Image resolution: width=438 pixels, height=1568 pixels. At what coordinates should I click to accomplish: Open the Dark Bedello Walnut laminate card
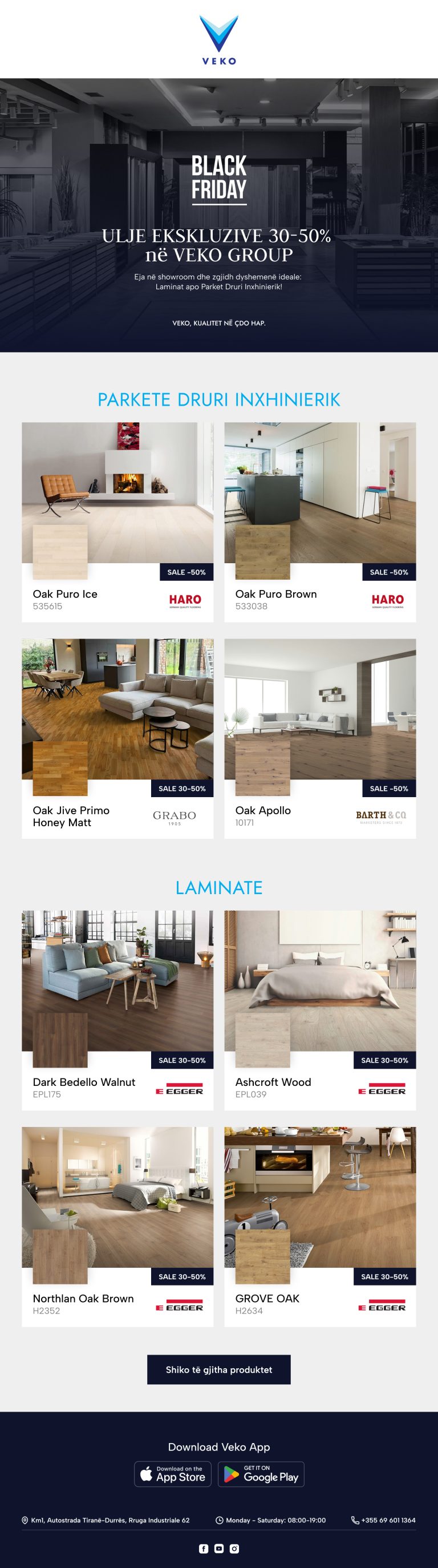click(117, 1010)
